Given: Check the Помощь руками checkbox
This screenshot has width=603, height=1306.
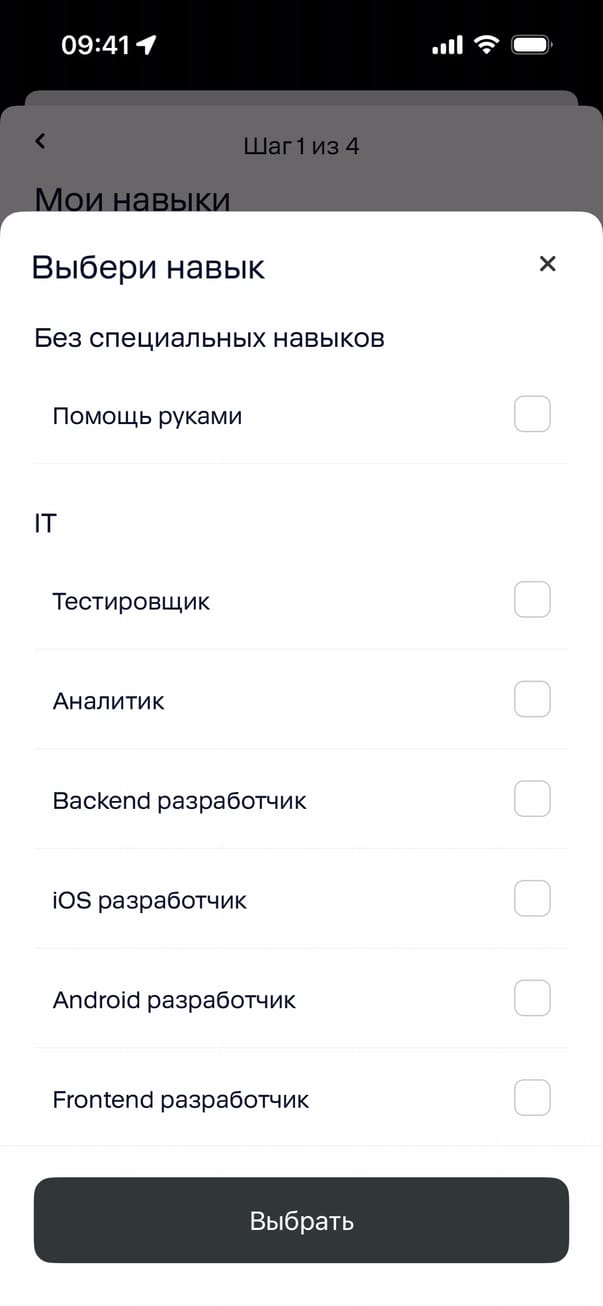Looking at the screenshot, I should (532, 414).
